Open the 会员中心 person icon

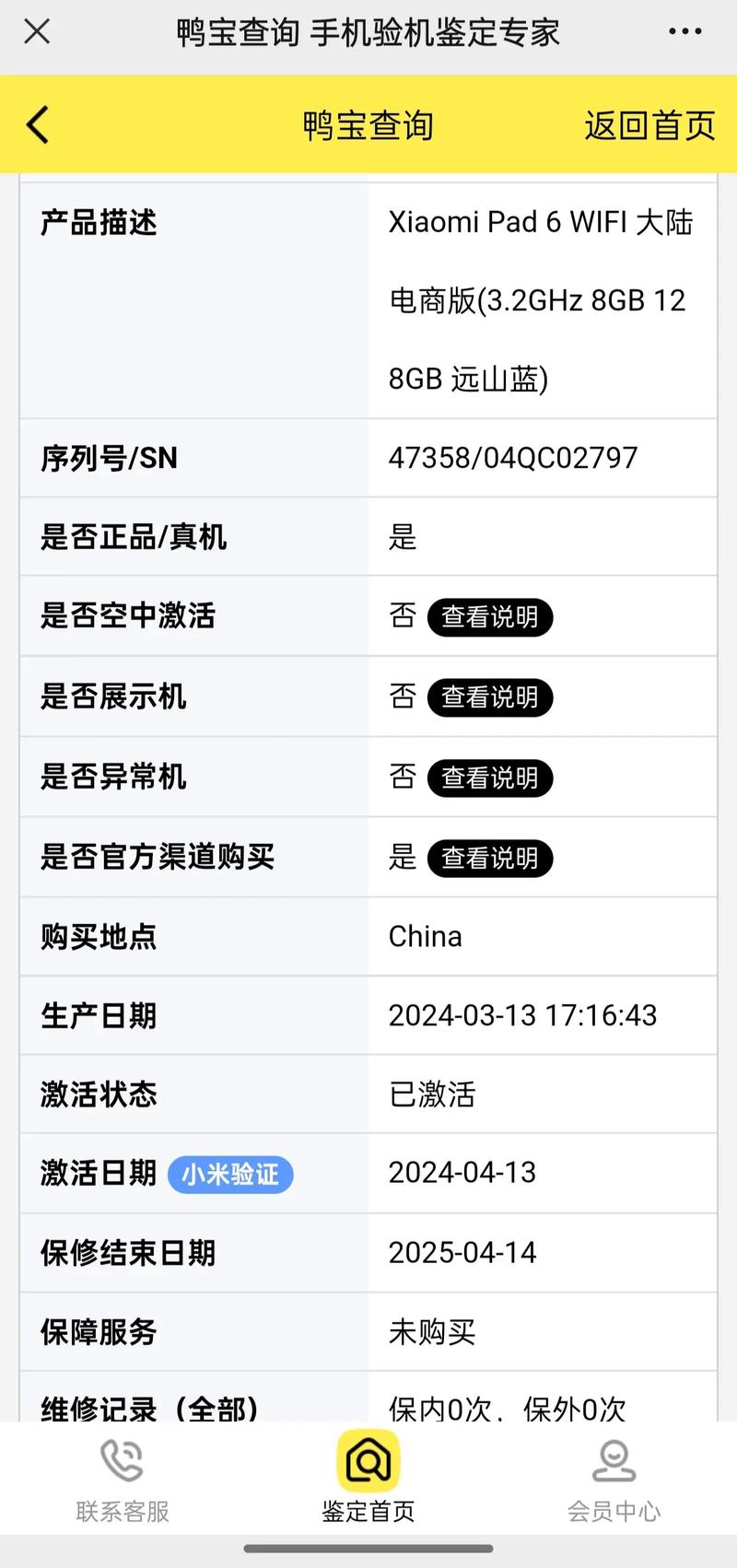[x=614, y=1458]
